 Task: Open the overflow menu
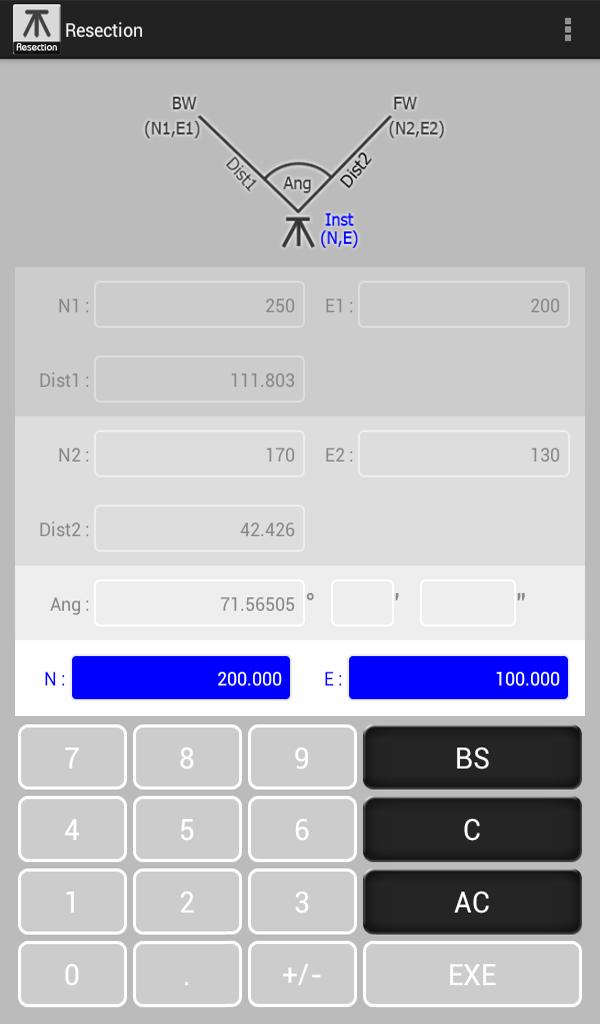click(567, 30)
